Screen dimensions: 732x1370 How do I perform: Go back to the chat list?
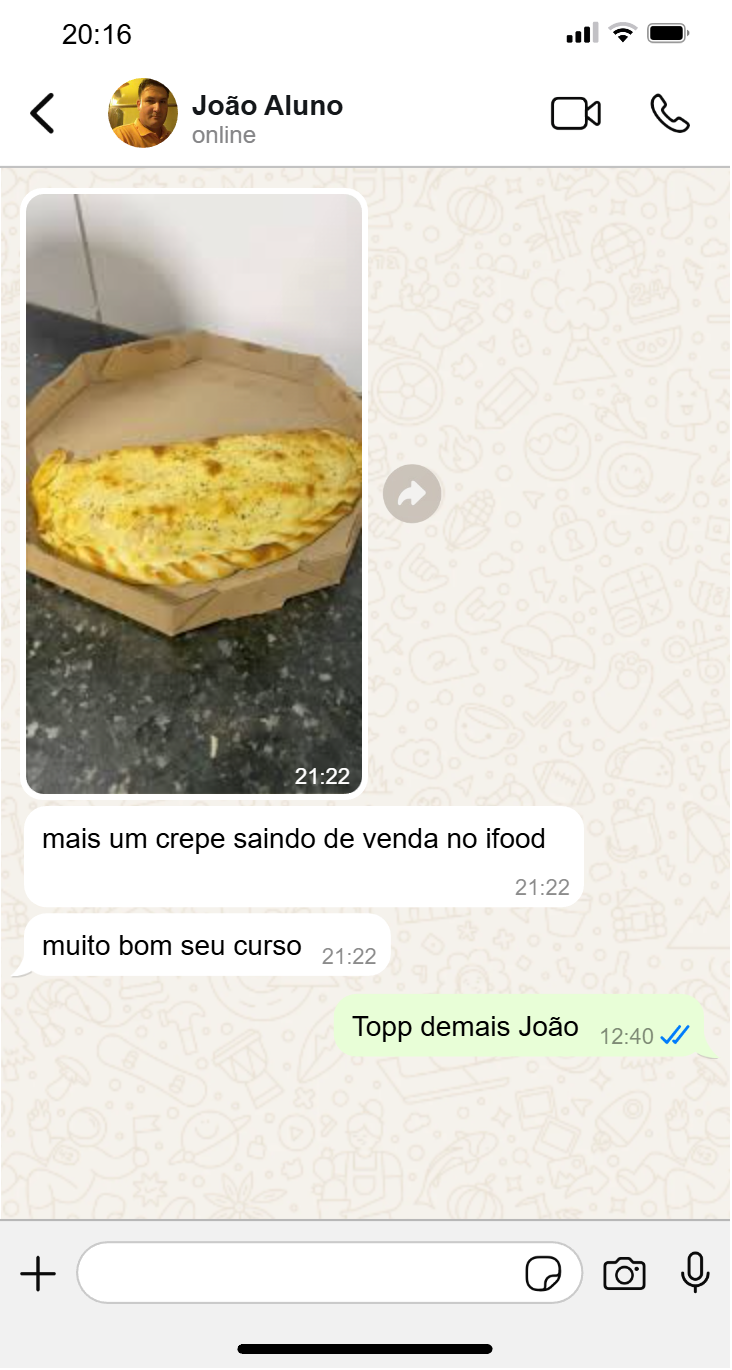pos(42,114)
